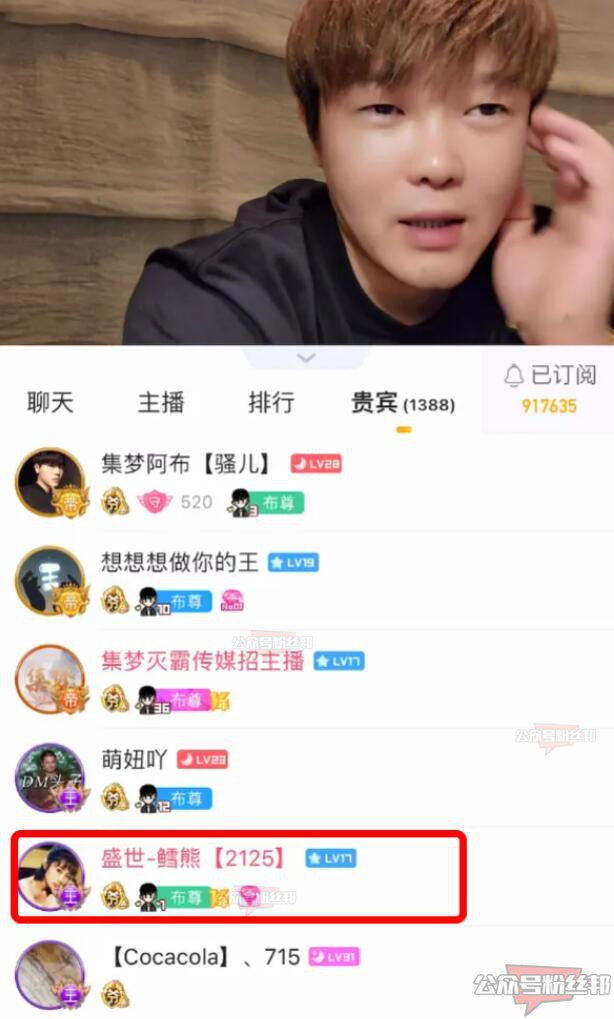Switch to the 主播 tab
This screenshot has height=1019, width=614.
click(x=161, y=403)
